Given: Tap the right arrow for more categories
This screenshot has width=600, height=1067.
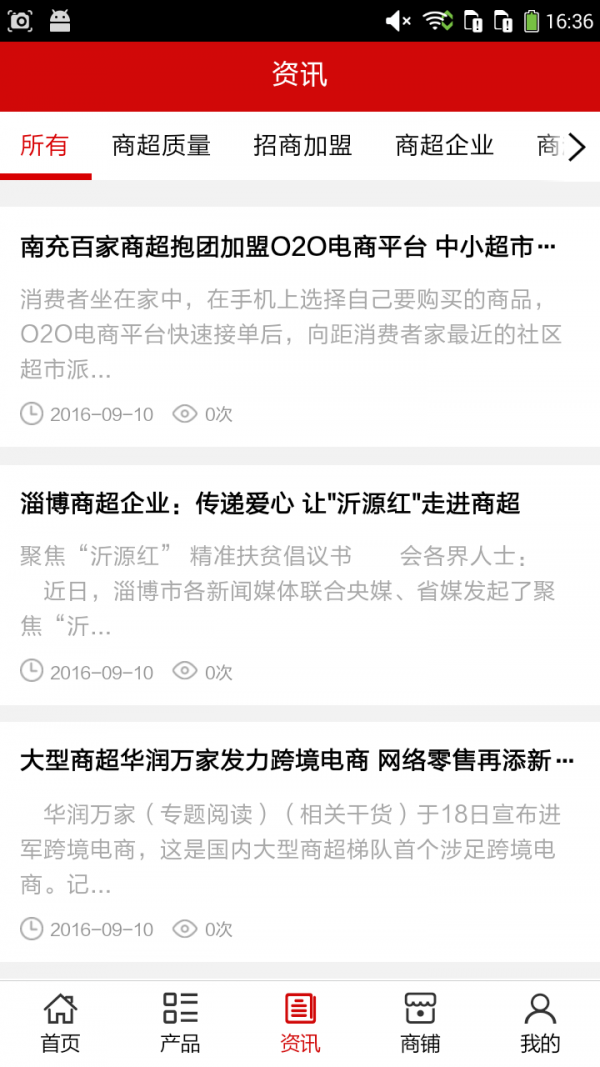Looking at the screenshot, I should [576, 147].
